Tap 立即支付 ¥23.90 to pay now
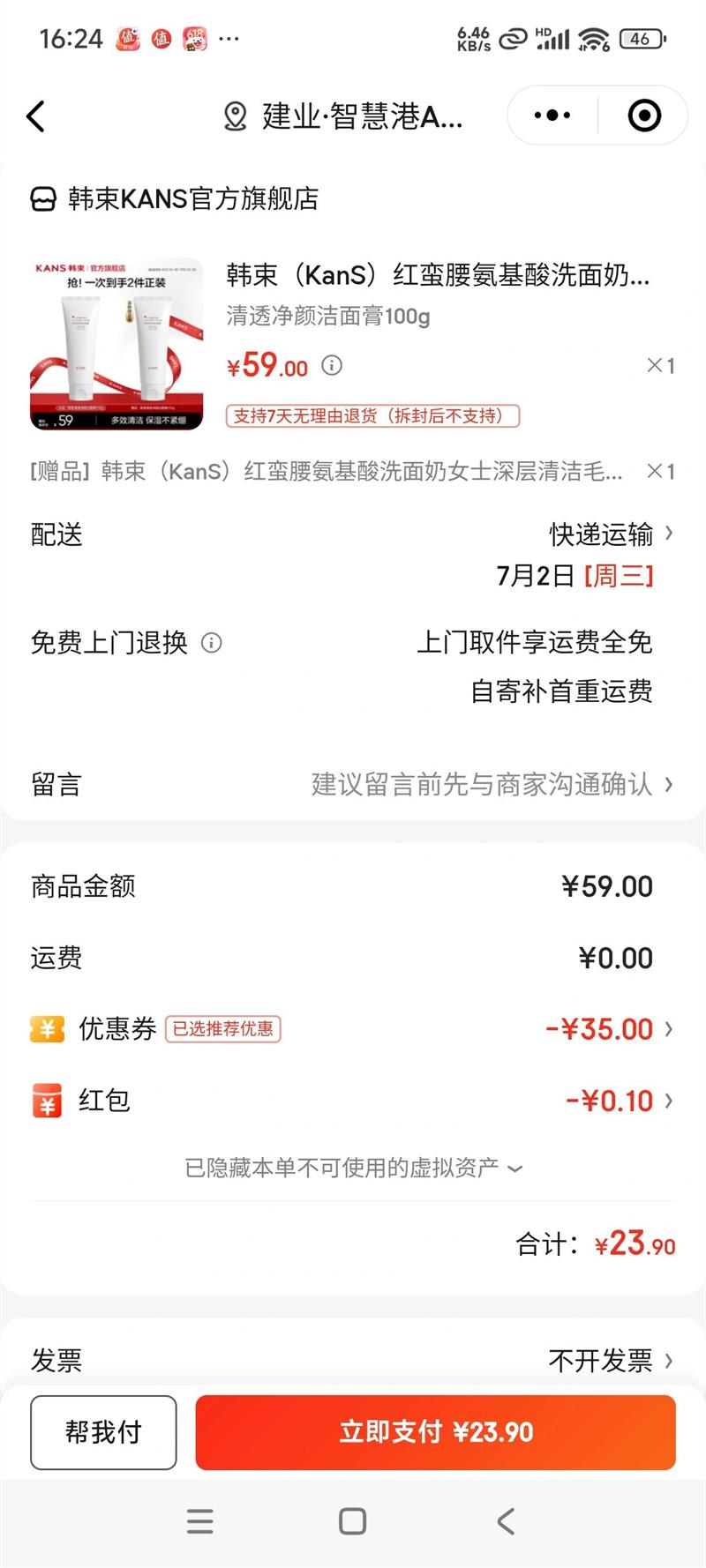 point(436,1432)
